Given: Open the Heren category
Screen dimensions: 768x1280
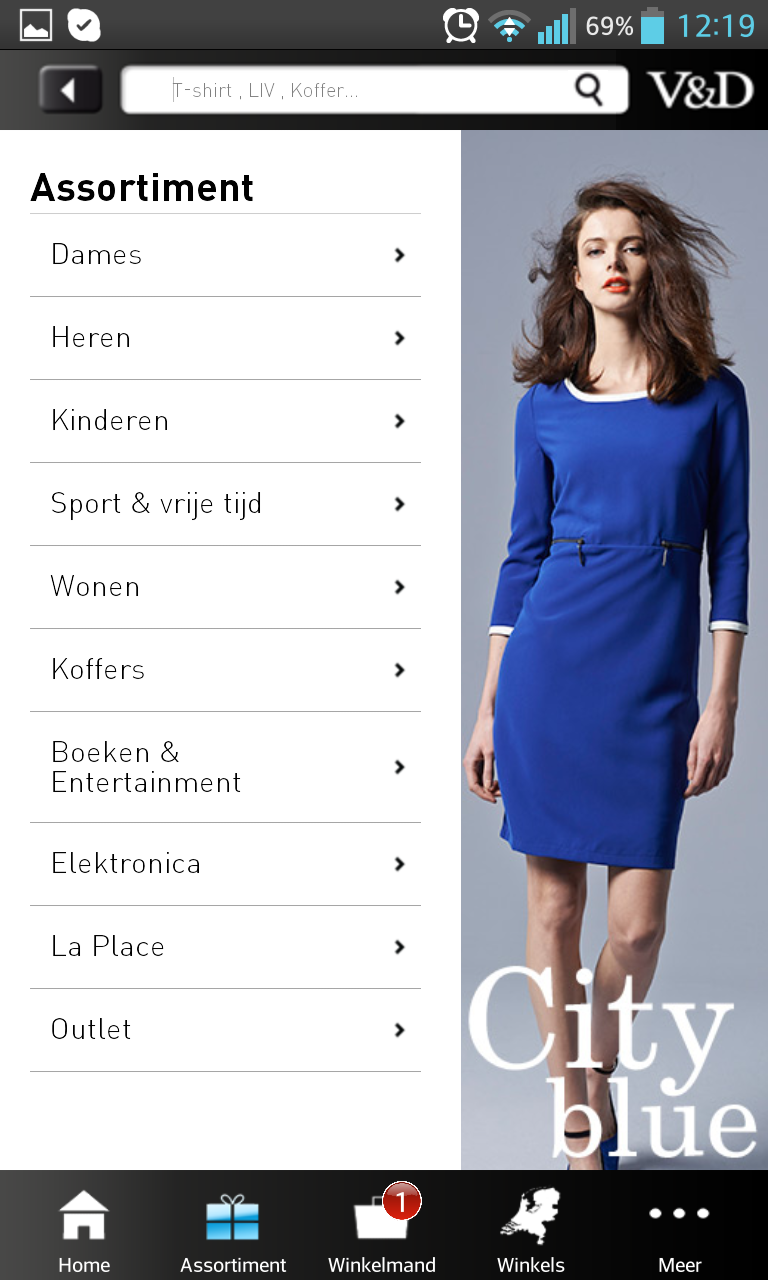Looking at the screenshot, I should coord(225,338).
